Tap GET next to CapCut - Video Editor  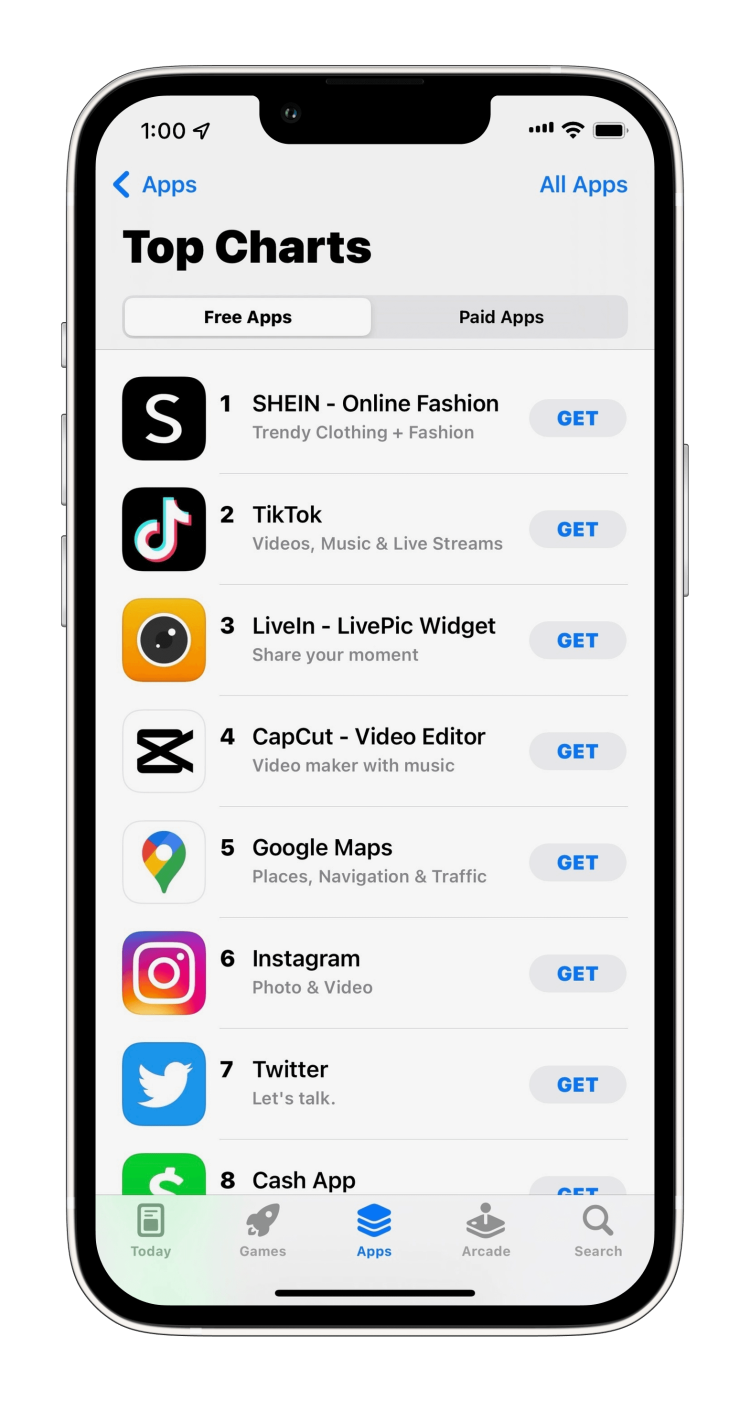tap(577, 752)
